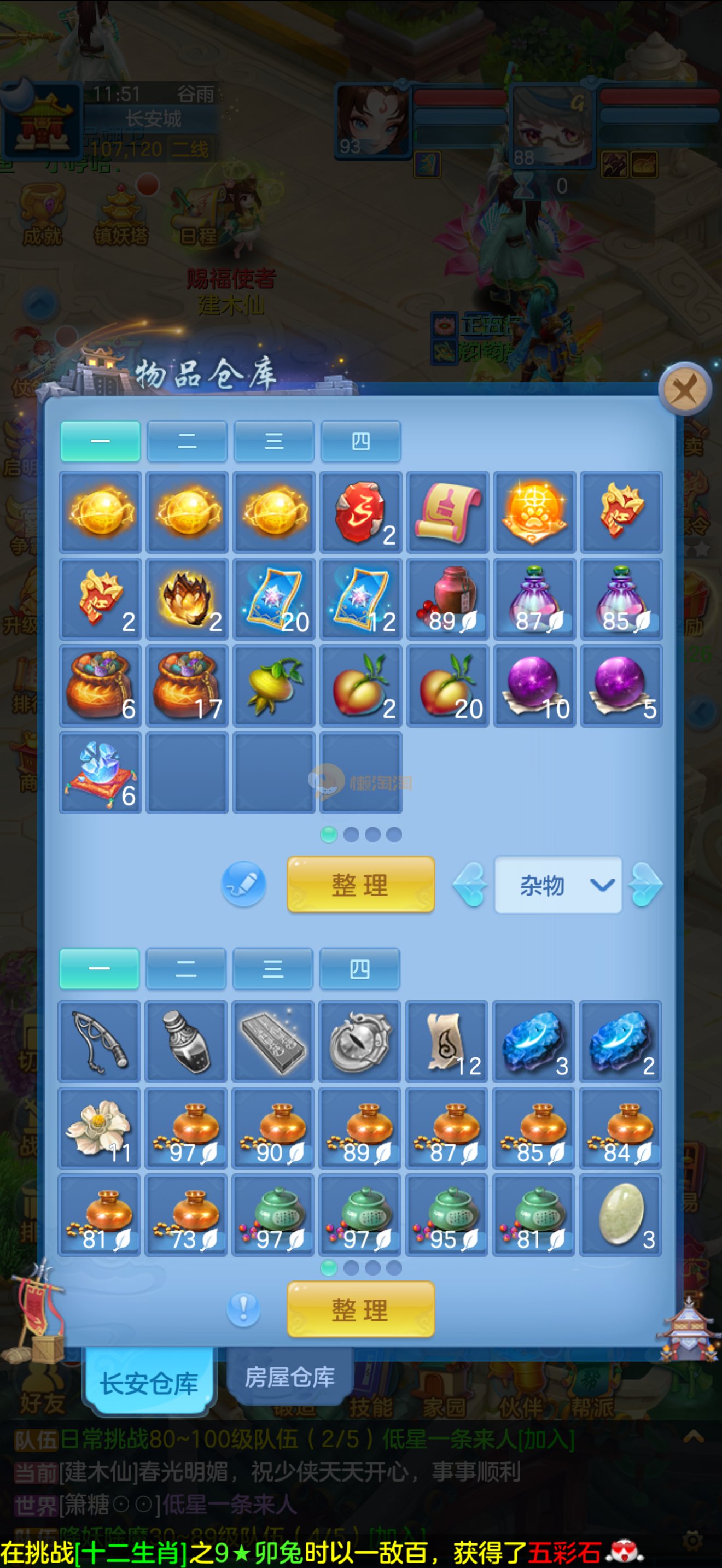
Task: Tap the blue pencil rename icon
Action: coord(243,884)
